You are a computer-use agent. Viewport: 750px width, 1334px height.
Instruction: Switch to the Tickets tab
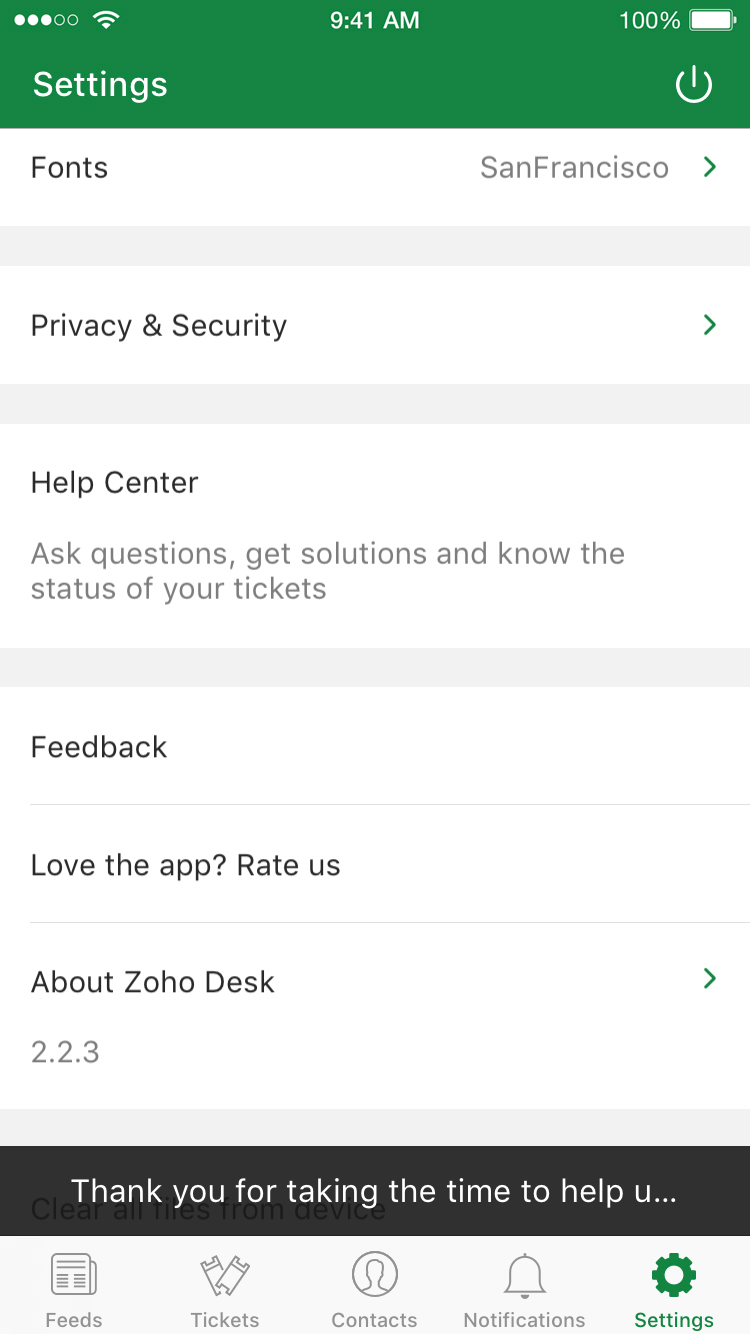tap(225, 1288)
